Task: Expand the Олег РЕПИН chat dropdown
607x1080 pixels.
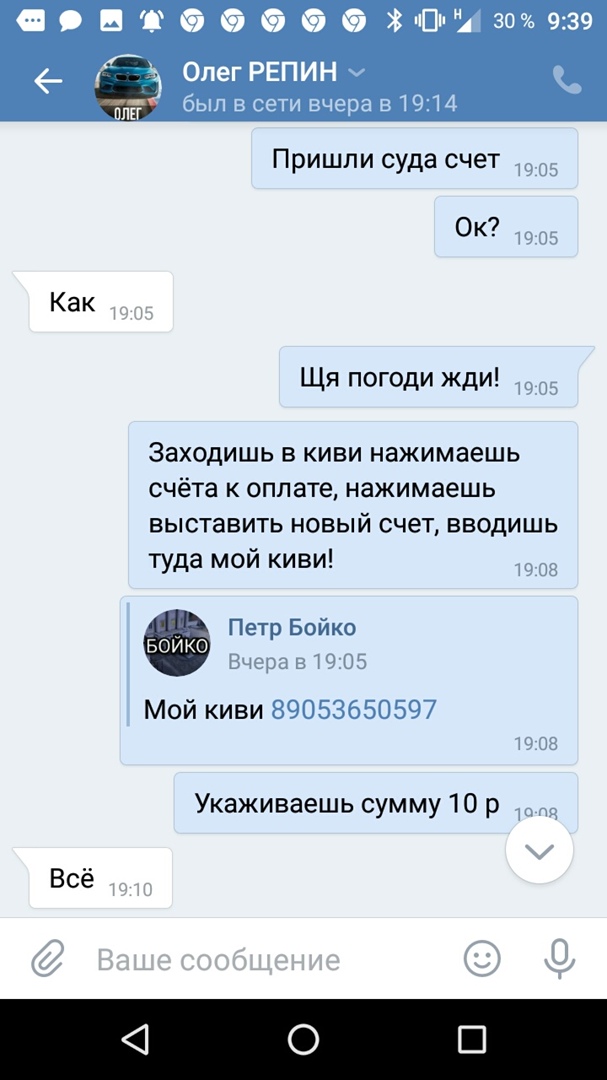Action: coord(357,72)
